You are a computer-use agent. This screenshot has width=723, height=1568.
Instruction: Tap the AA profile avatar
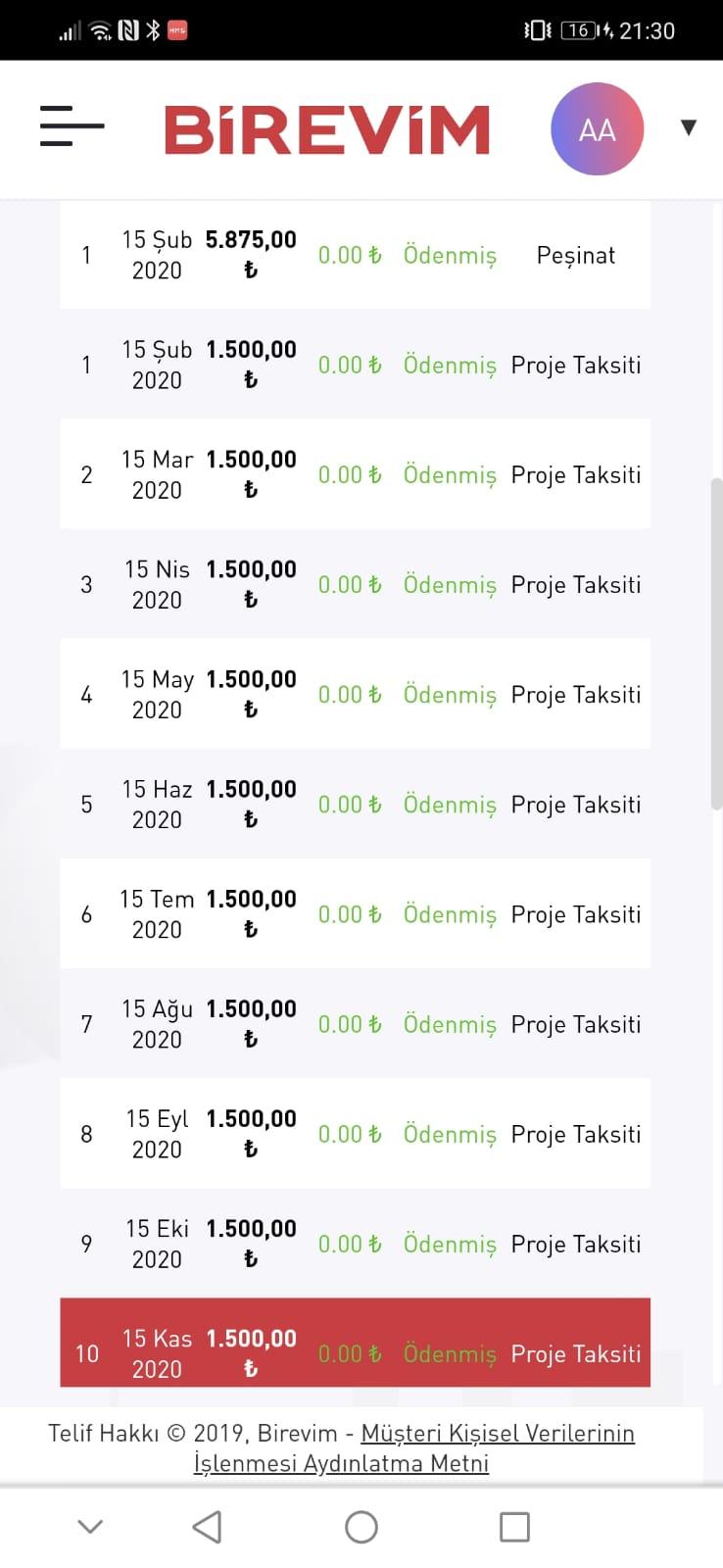pos(597,129)
